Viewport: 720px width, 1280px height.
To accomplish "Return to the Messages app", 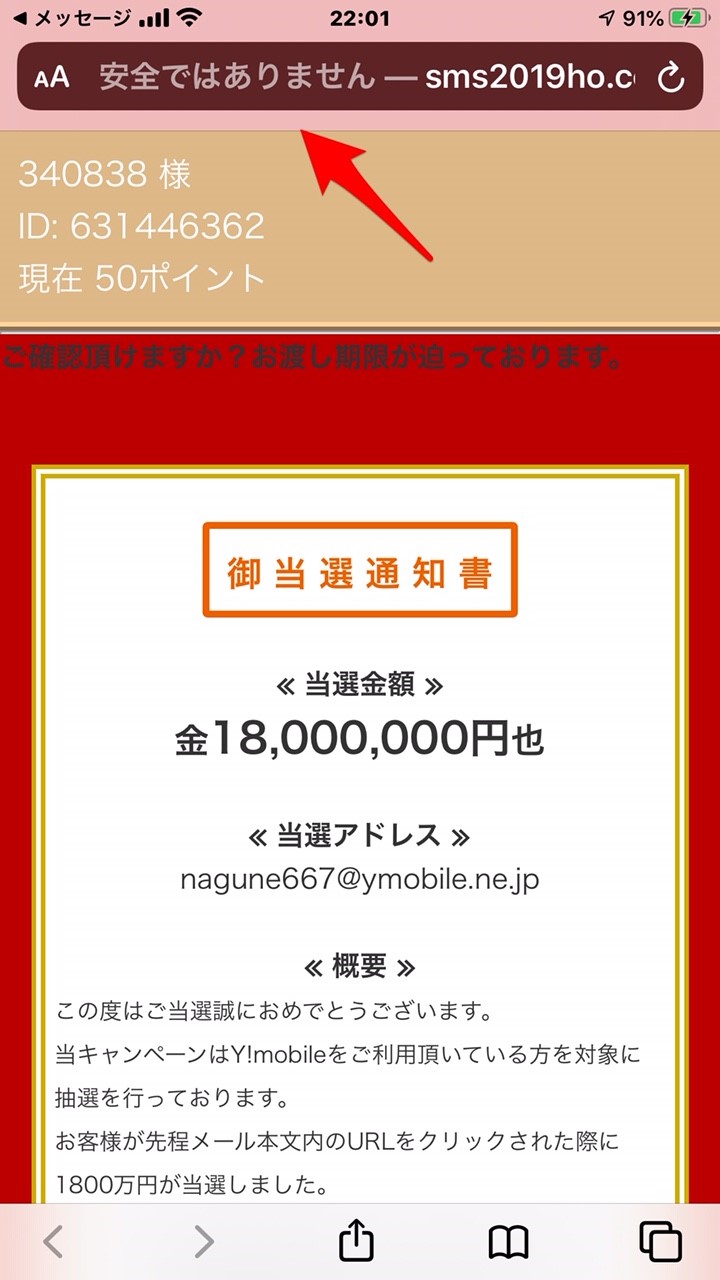I will click(70, 18).
